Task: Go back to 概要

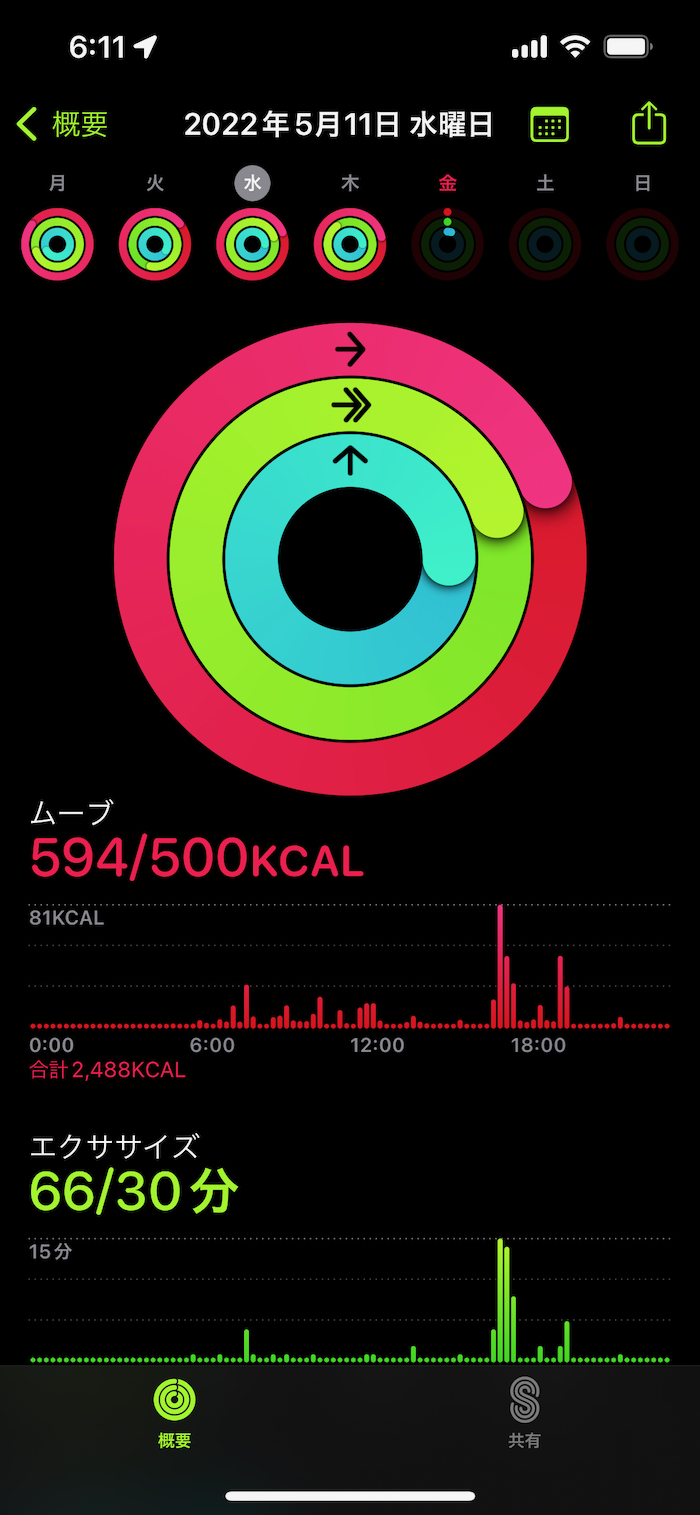Action: (62, 124)
